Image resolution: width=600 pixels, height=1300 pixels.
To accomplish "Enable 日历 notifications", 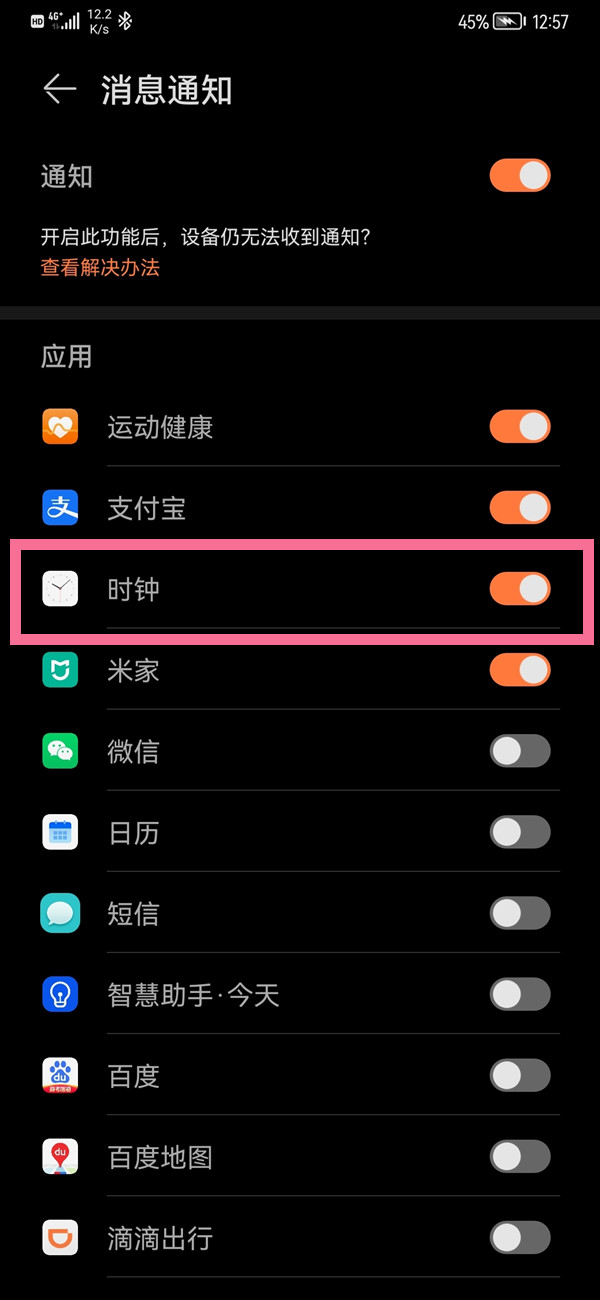I will pyautogui.click(x=520, y=832).
